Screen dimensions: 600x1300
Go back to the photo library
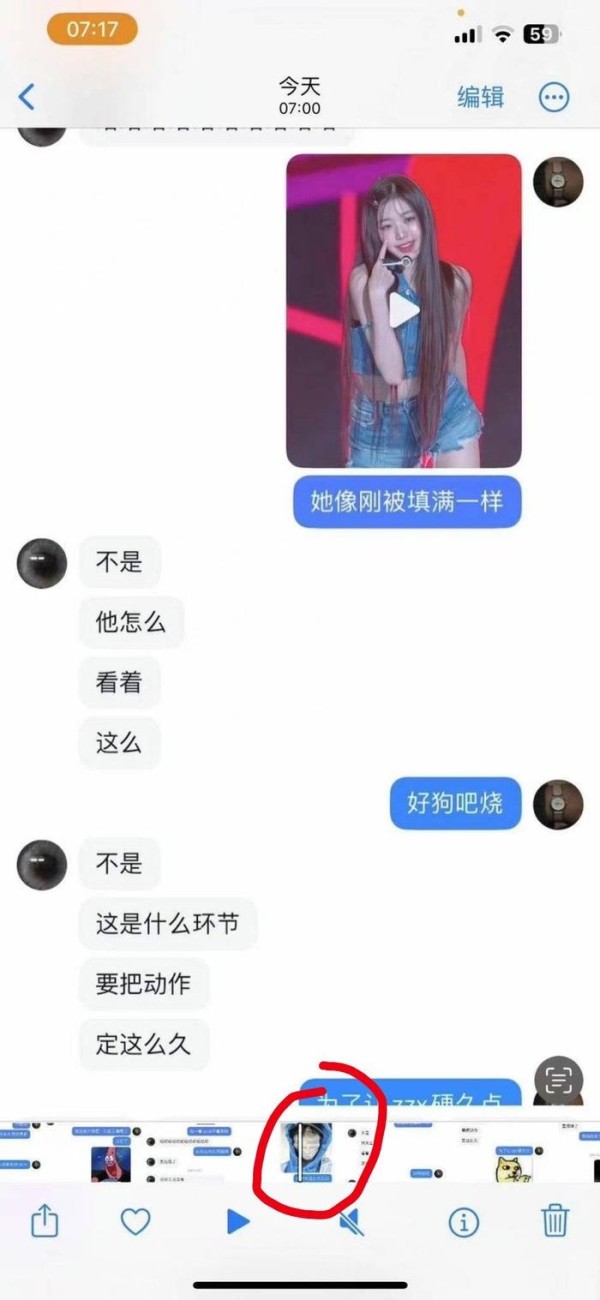point(27,97)
